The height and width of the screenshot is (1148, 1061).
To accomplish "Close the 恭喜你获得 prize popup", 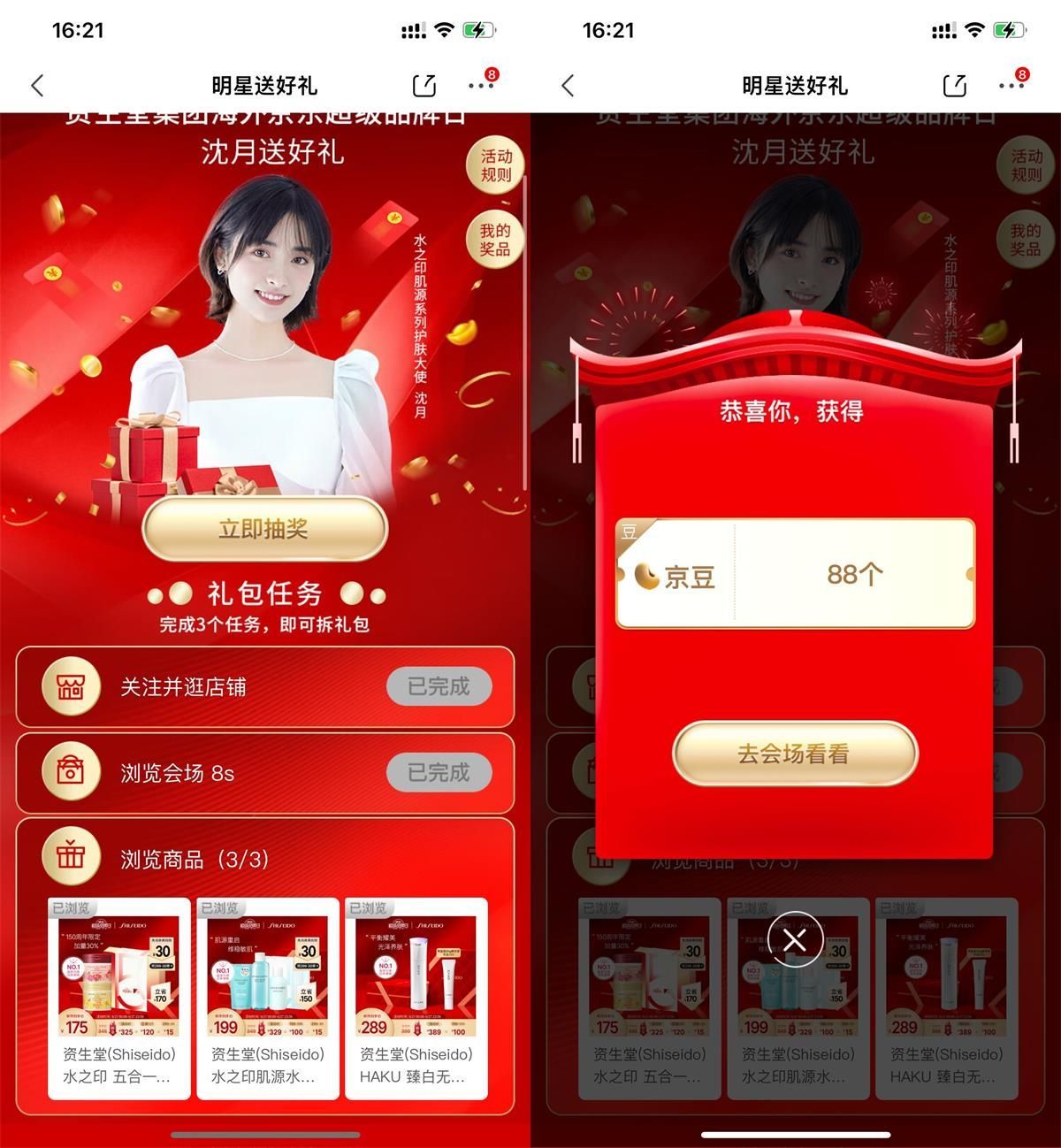I will click(794, 939).
